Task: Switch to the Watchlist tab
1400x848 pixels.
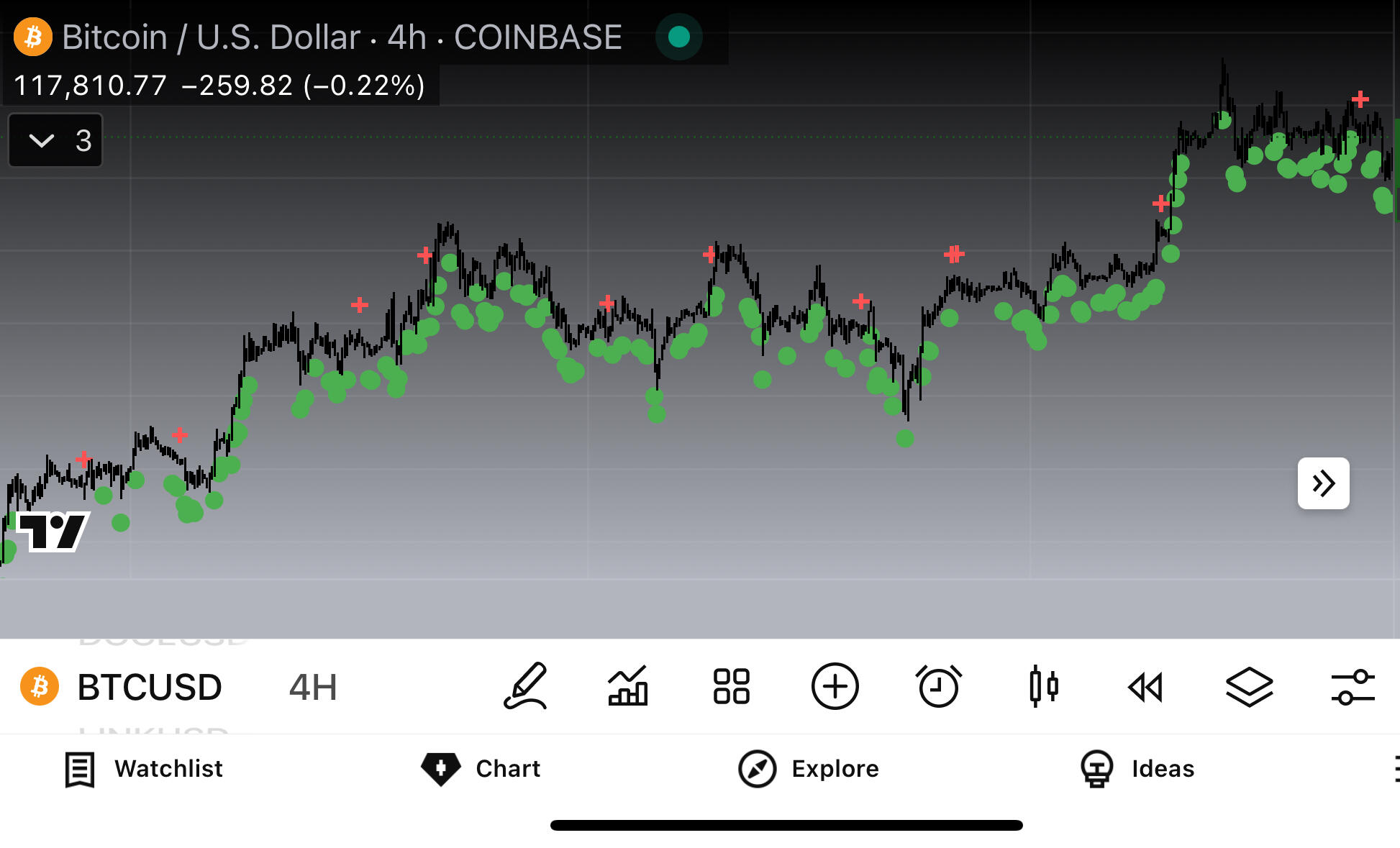Action: coord(144,769)
